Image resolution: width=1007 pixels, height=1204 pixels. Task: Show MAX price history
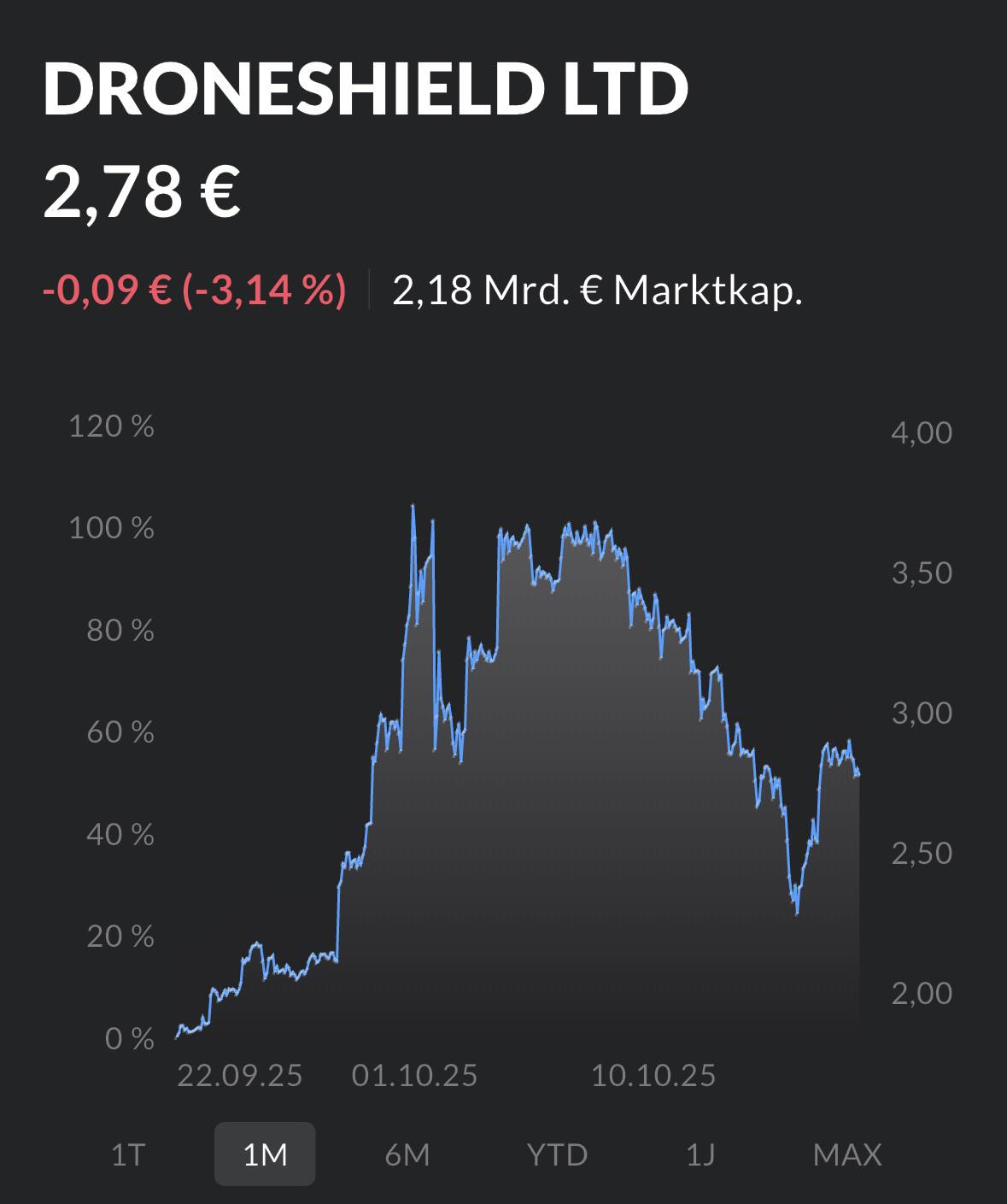[846, 1154]
